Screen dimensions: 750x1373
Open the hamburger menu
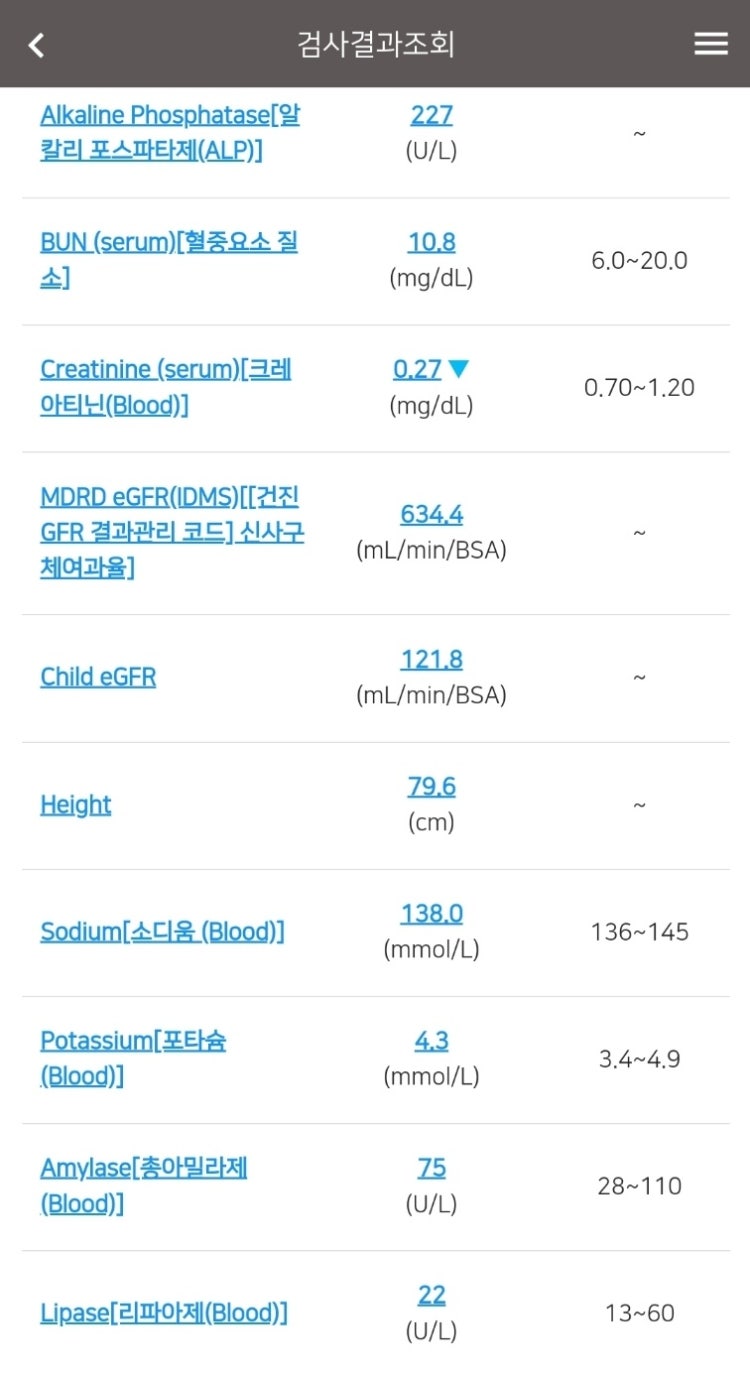coord(711,44)
